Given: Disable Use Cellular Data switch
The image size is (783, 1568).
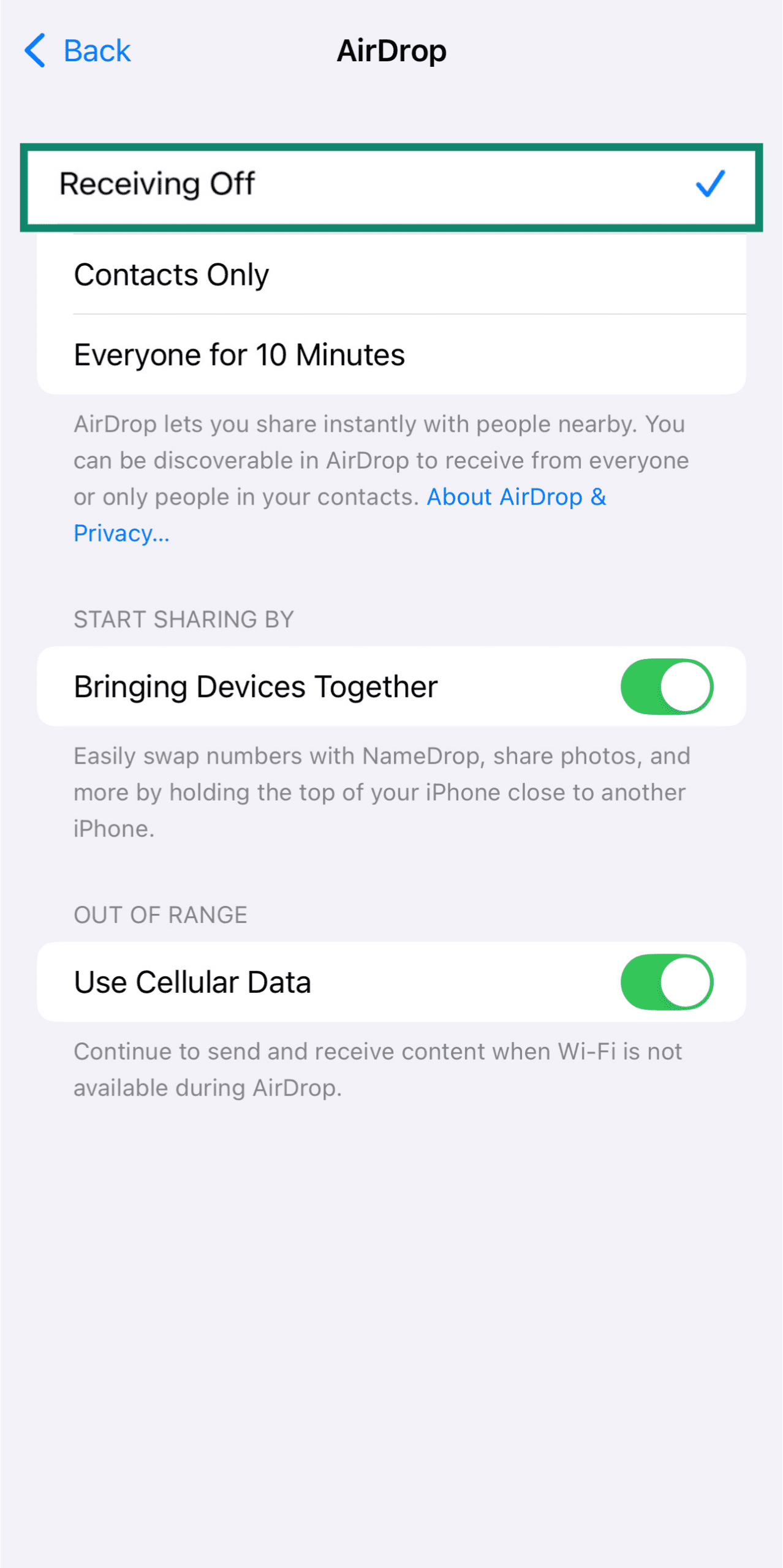Looking at the screenshot, I should [667, 982].
